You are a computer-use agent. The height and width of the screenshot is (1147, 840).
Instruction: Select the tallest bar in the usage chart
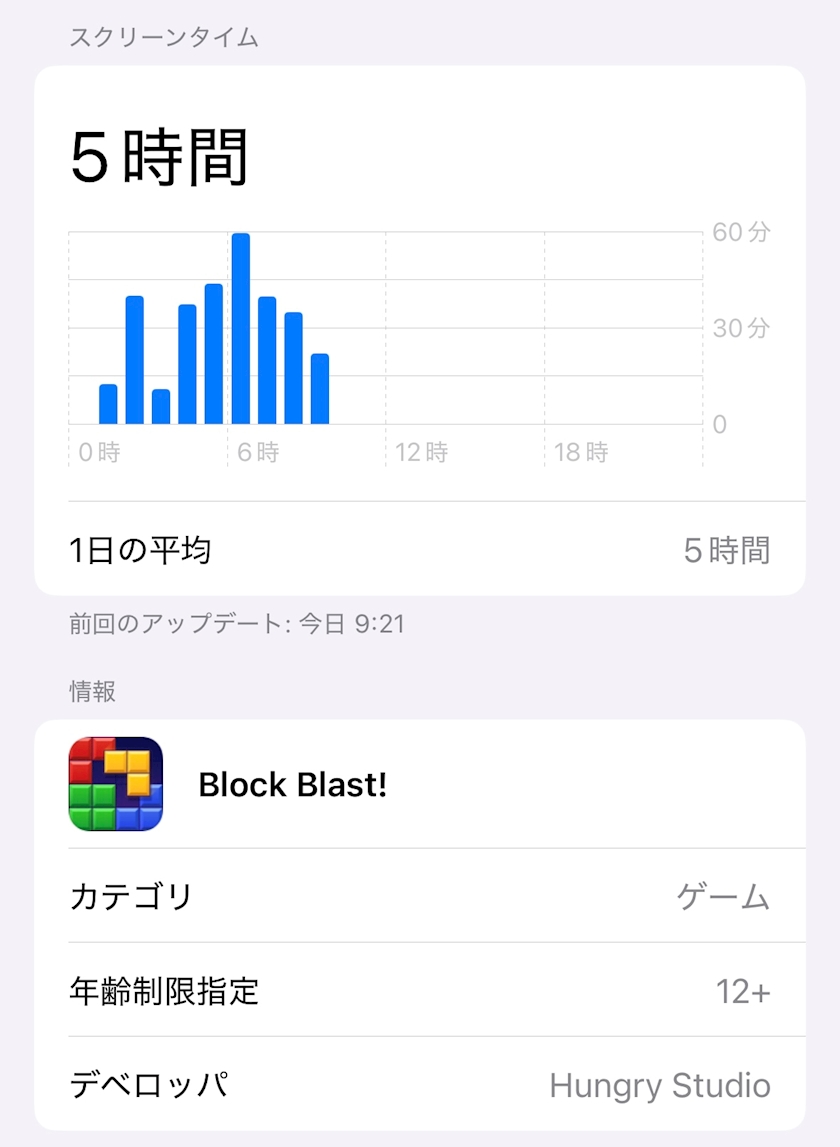(x=240, y=330)
